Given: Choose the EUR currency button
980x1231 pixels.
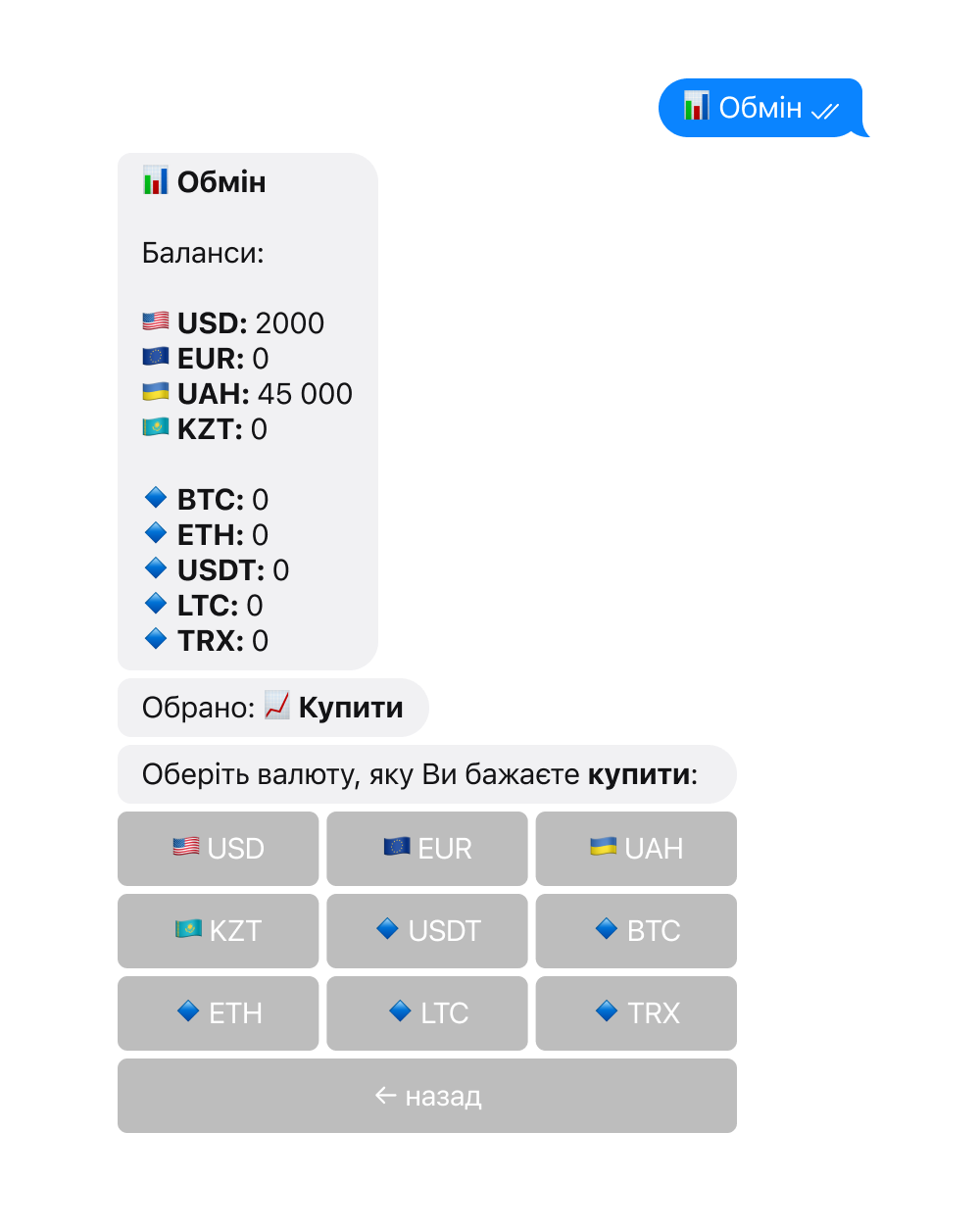Looking at the screenshot, I should 428,849.
